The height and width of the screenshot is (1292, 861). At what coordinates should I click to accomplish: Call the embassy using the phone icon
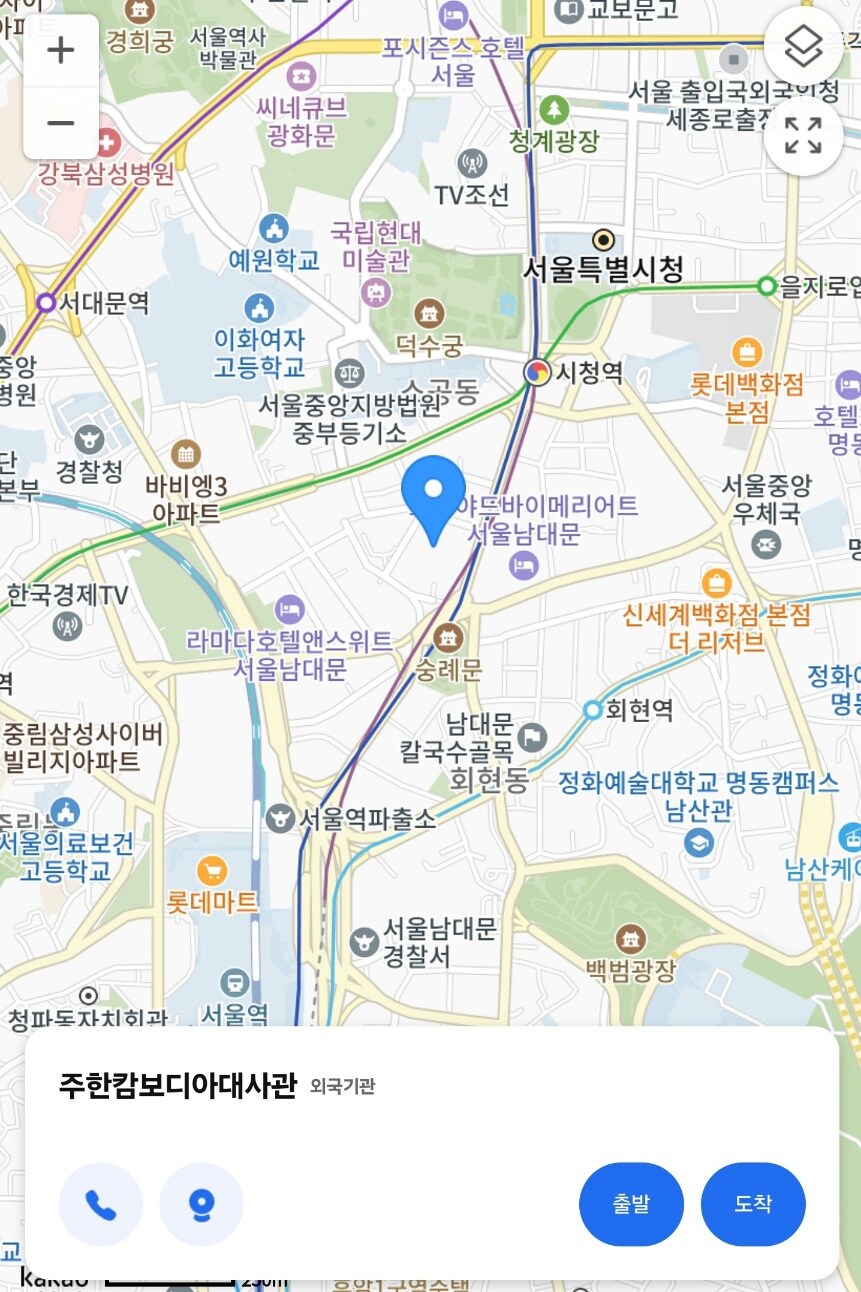100,1204
